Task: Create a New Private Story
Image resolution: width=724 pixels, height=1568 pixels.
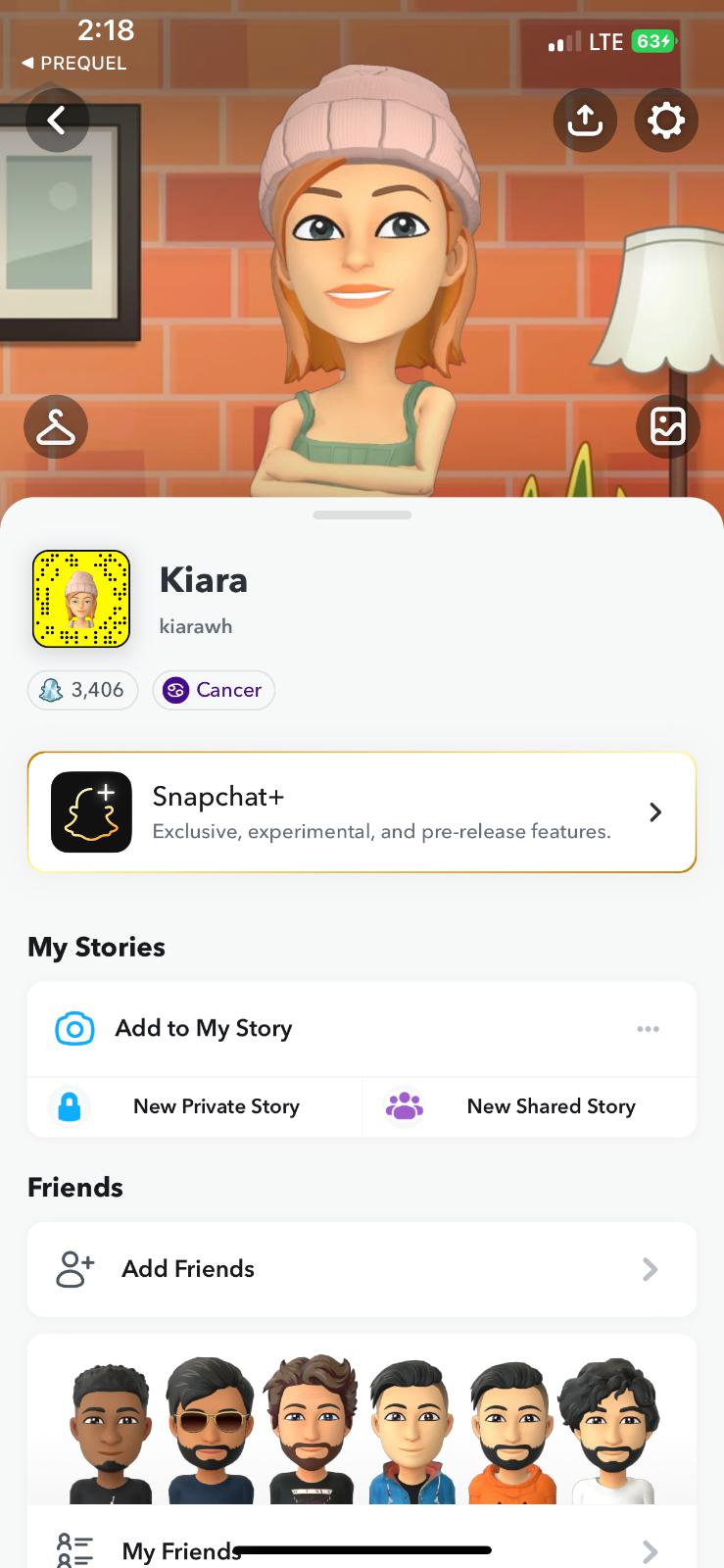Action: click(x=195, y=1106)
